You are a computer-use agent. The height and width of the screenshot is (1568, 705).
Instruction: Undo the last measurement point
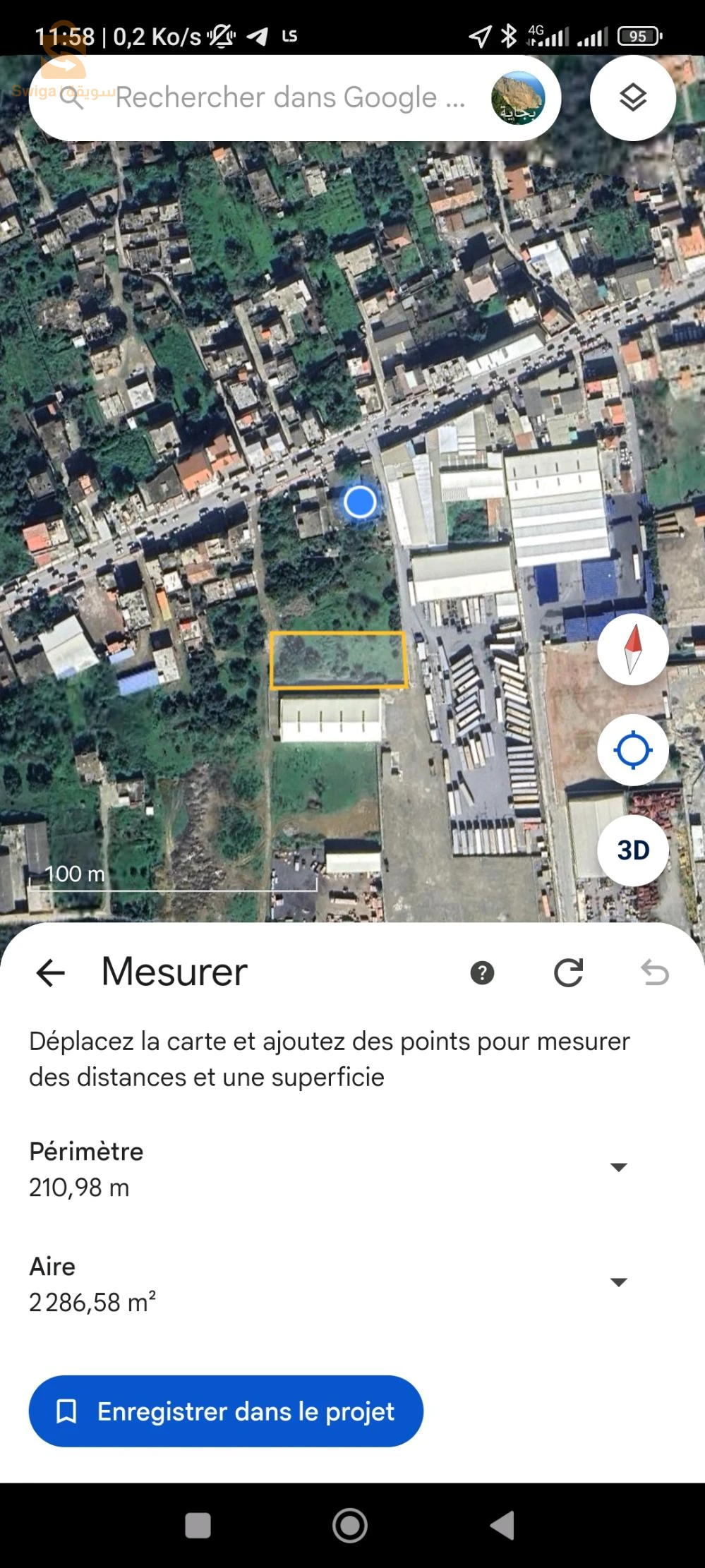click(x=656, y=972)
